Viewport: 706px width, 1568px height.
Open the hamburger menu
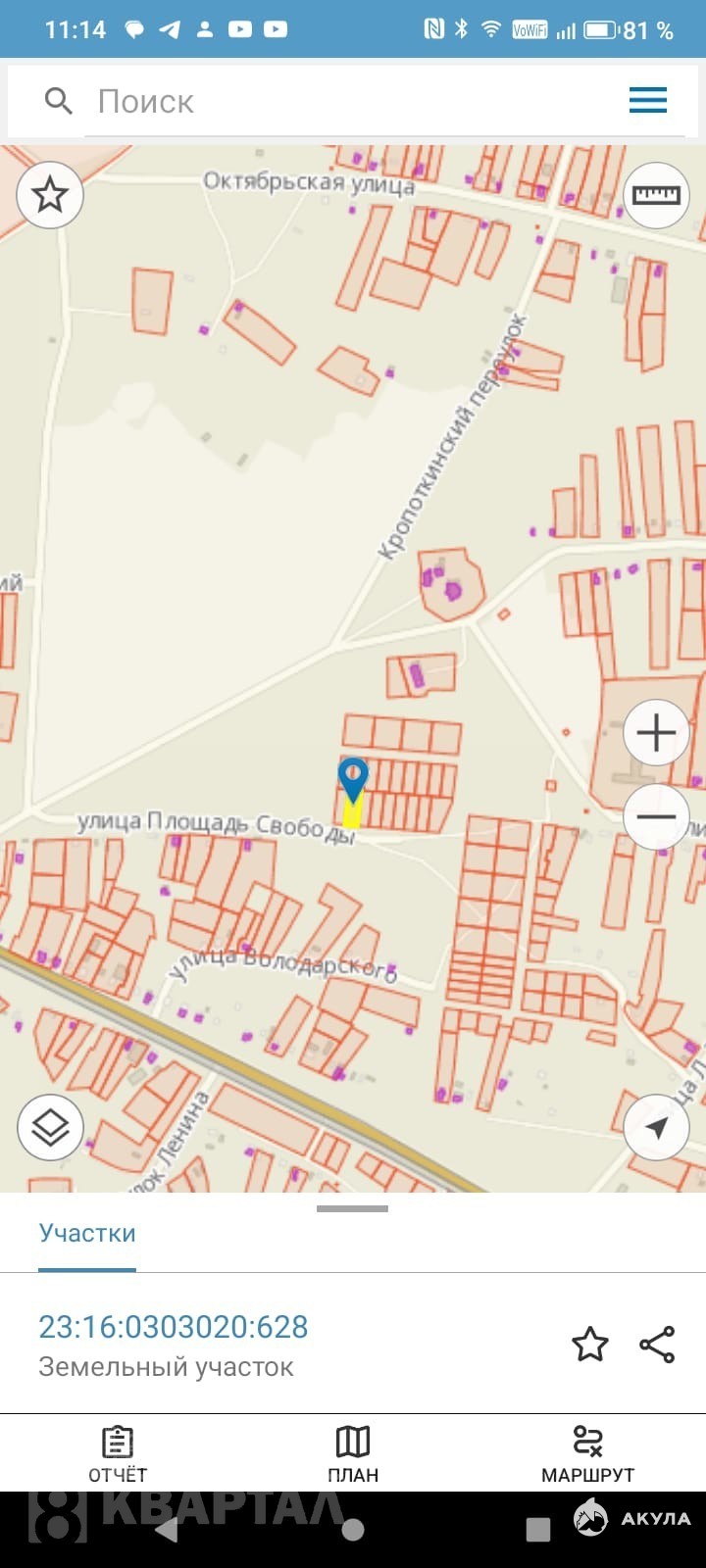pos(647,100)
